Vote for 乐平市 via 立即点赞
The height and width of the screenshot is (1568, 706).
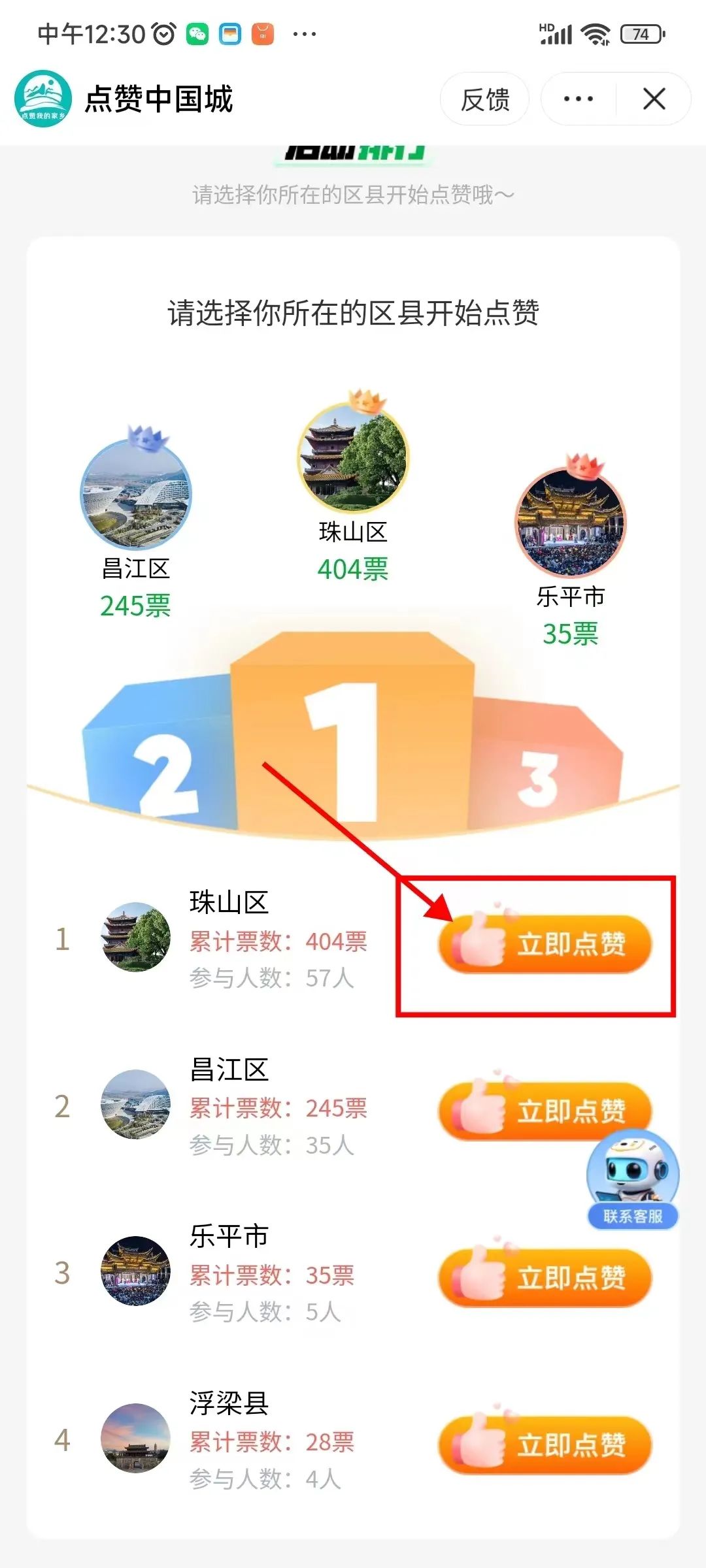tap(545, 1277)
